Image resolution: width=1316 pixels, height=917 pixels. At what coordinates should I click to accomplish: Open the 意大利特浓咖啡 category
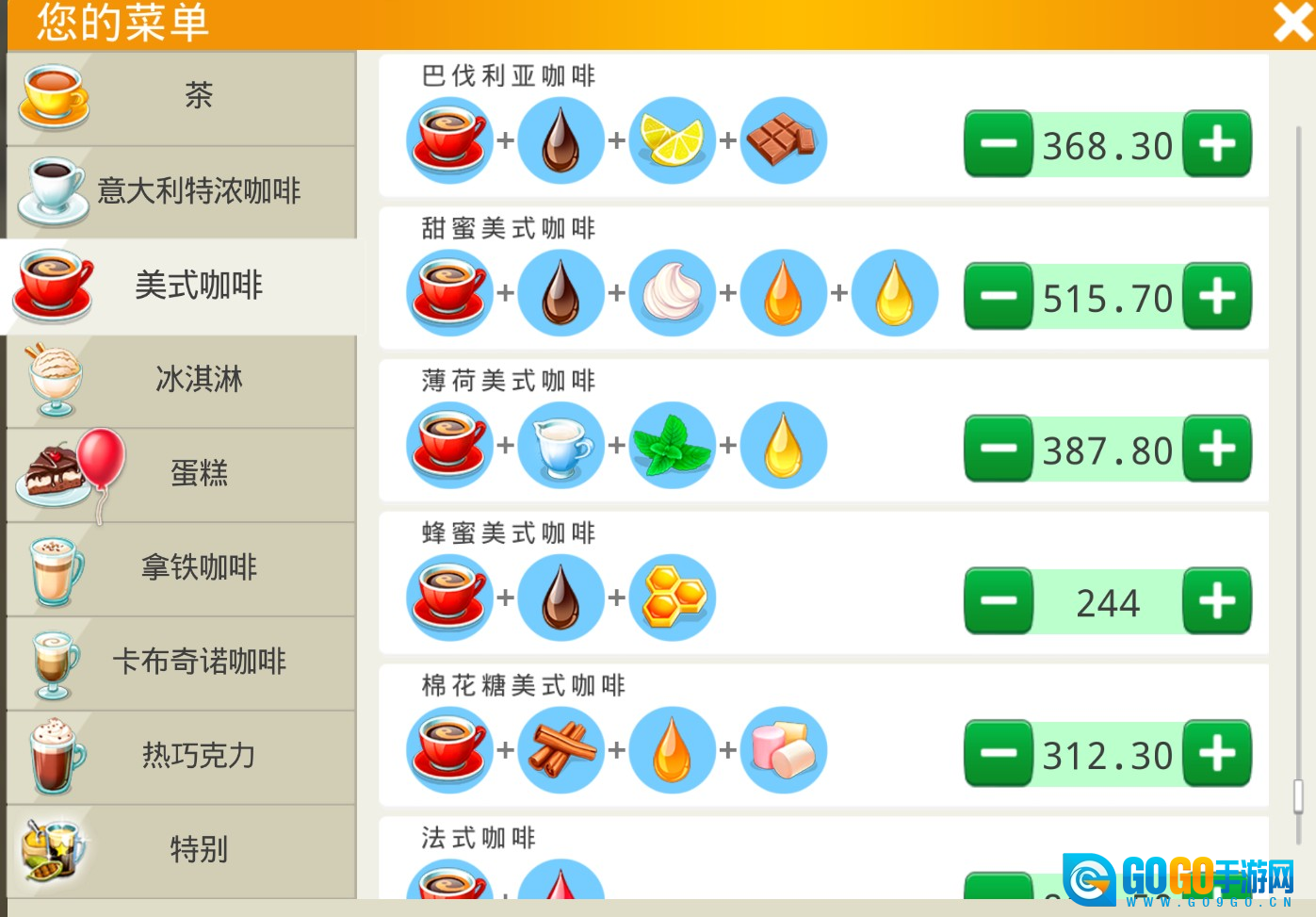(x=181, y=191)
